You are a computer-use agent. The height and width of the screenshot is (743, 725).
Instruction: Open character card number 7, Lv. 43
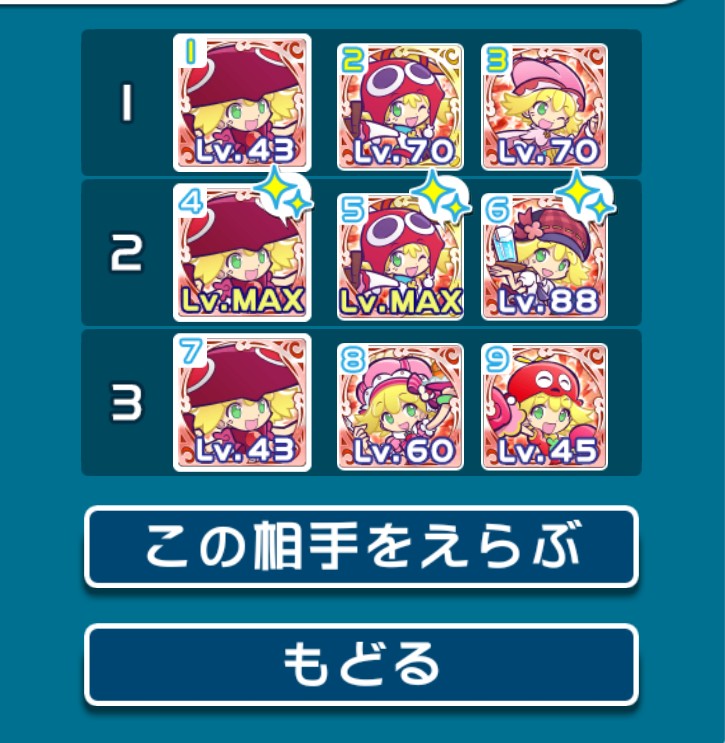pos(242,402)
